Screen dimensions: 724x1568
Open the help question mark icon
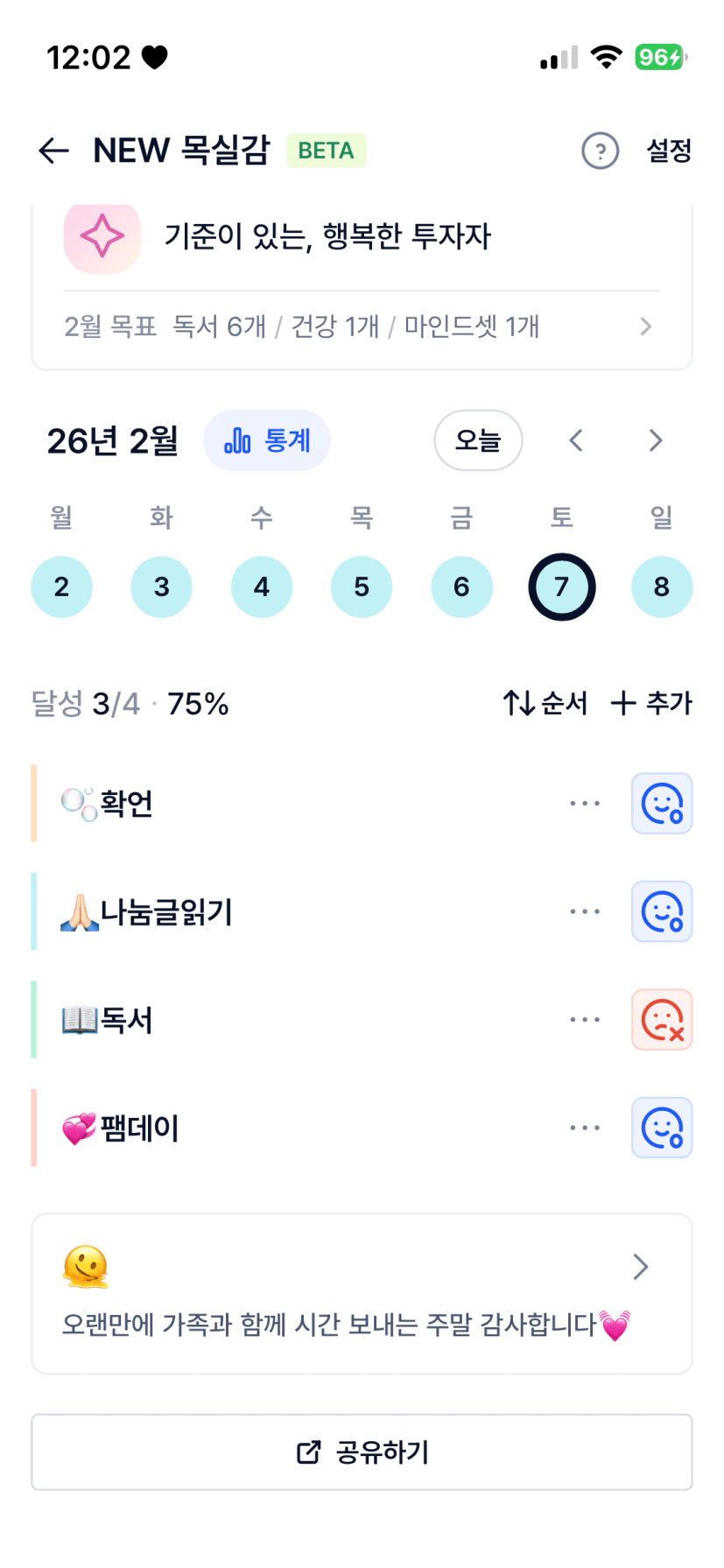(600, 151)
